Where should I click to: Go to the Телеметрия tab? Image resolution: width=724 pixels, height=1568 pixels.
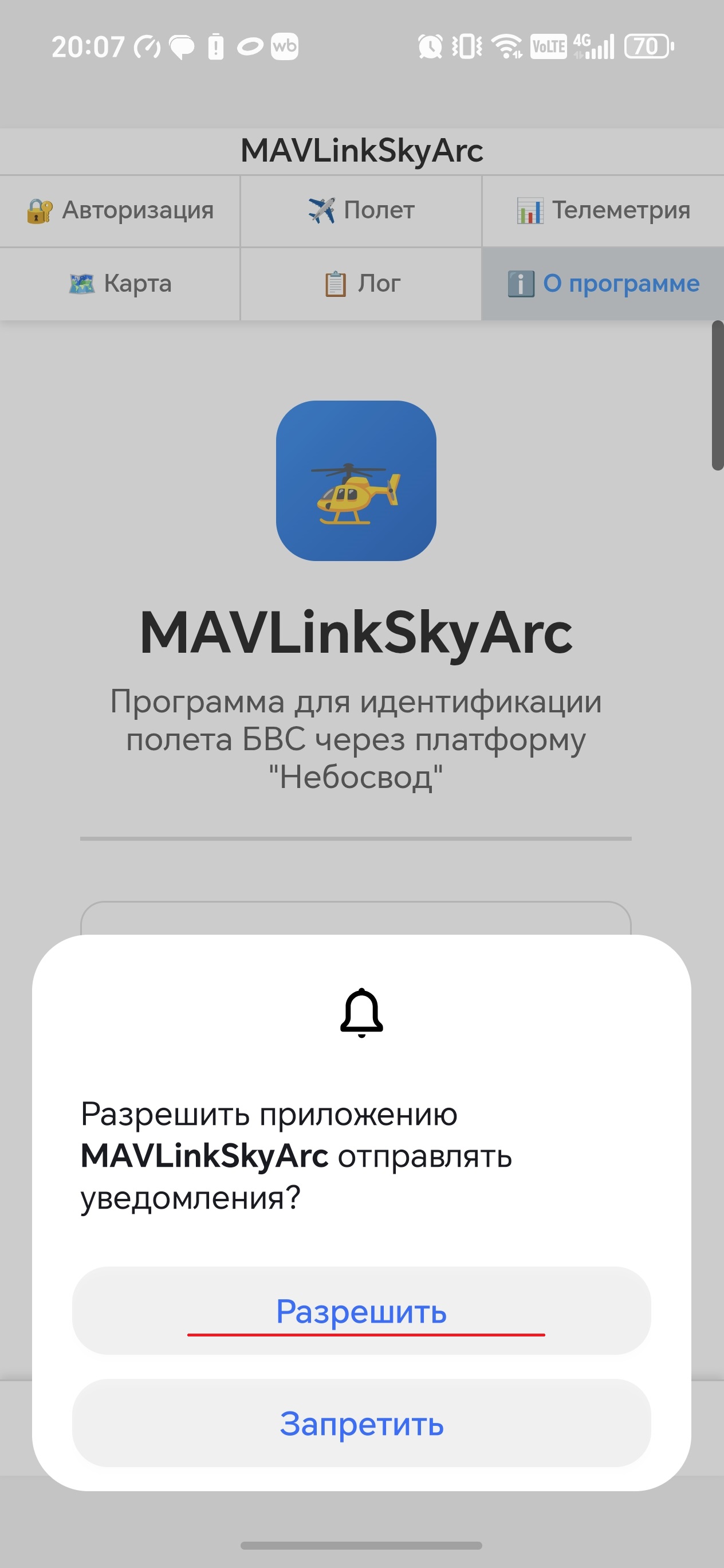(603, 210)
